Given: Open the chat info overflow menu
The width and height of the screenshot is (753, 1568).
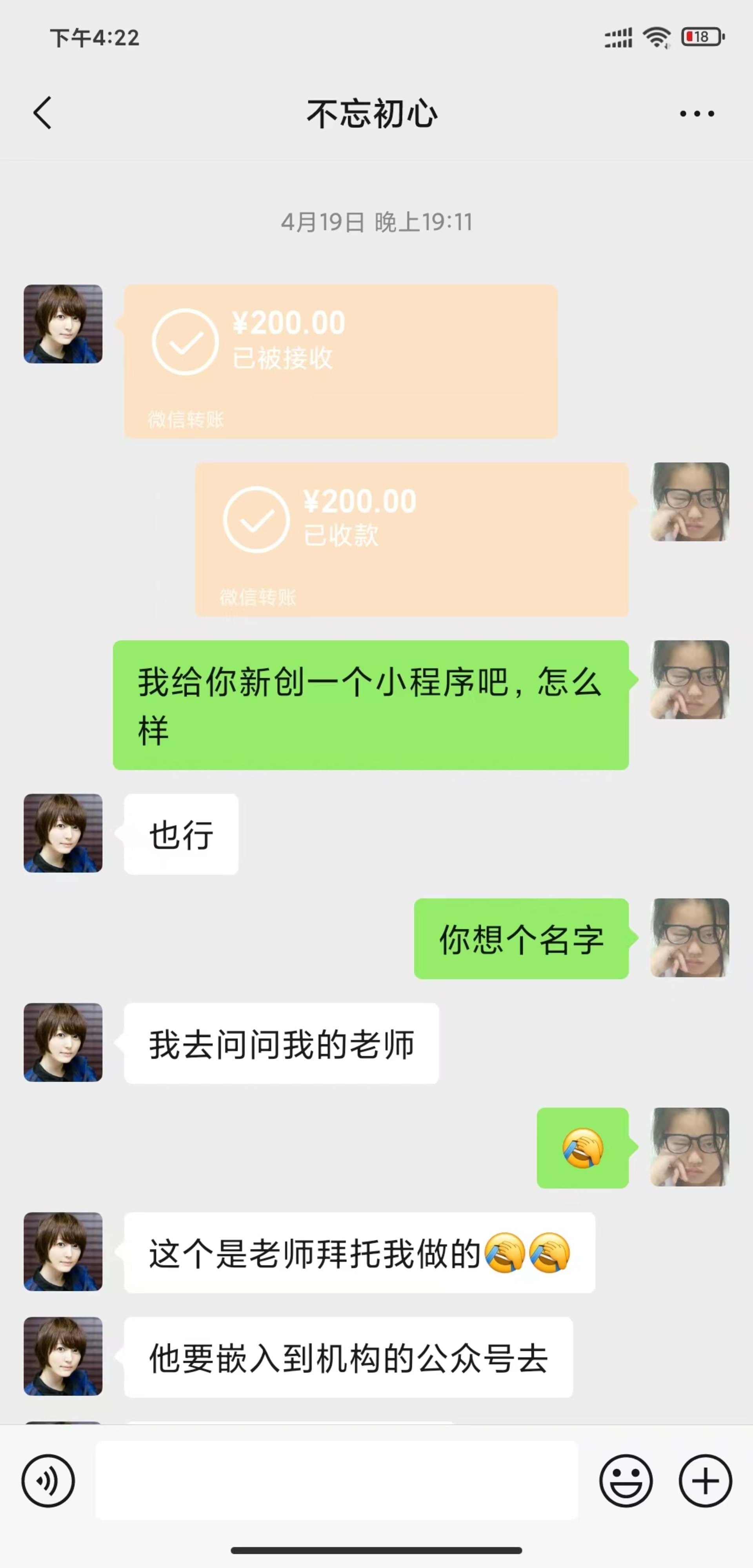Looking at the screenshot, I should pyautogui.click(x=697, y=113).
